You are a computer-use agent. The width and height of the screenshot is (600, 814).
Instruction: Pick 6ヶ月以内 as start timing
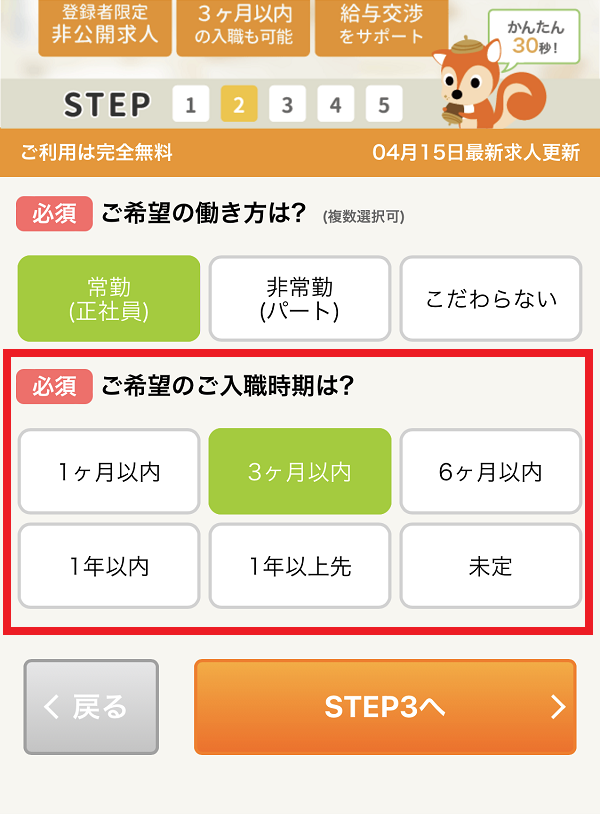490,472
